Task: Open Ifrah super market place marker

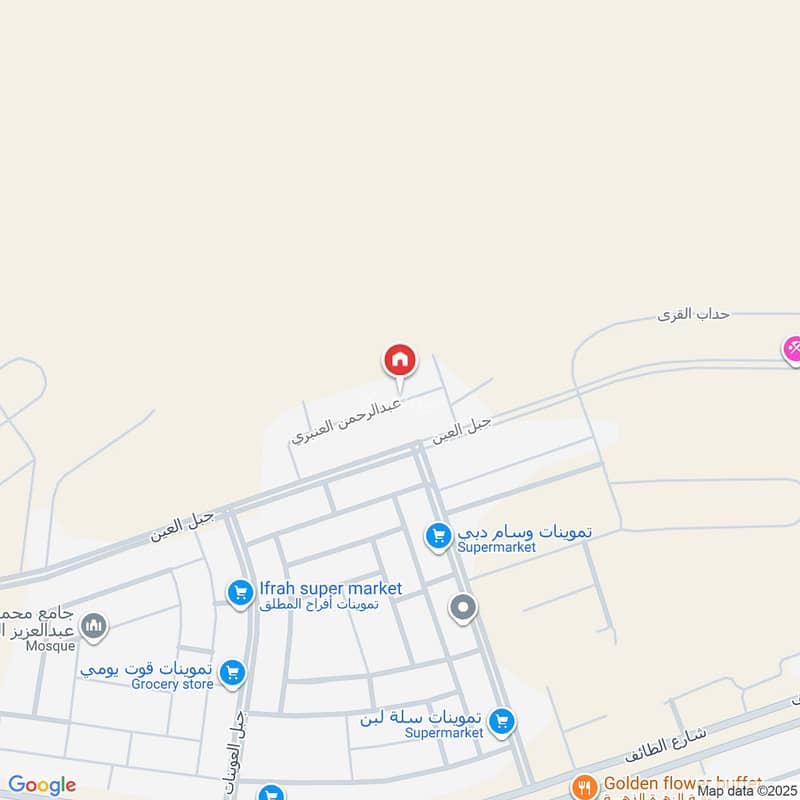Action: (239, 593)
